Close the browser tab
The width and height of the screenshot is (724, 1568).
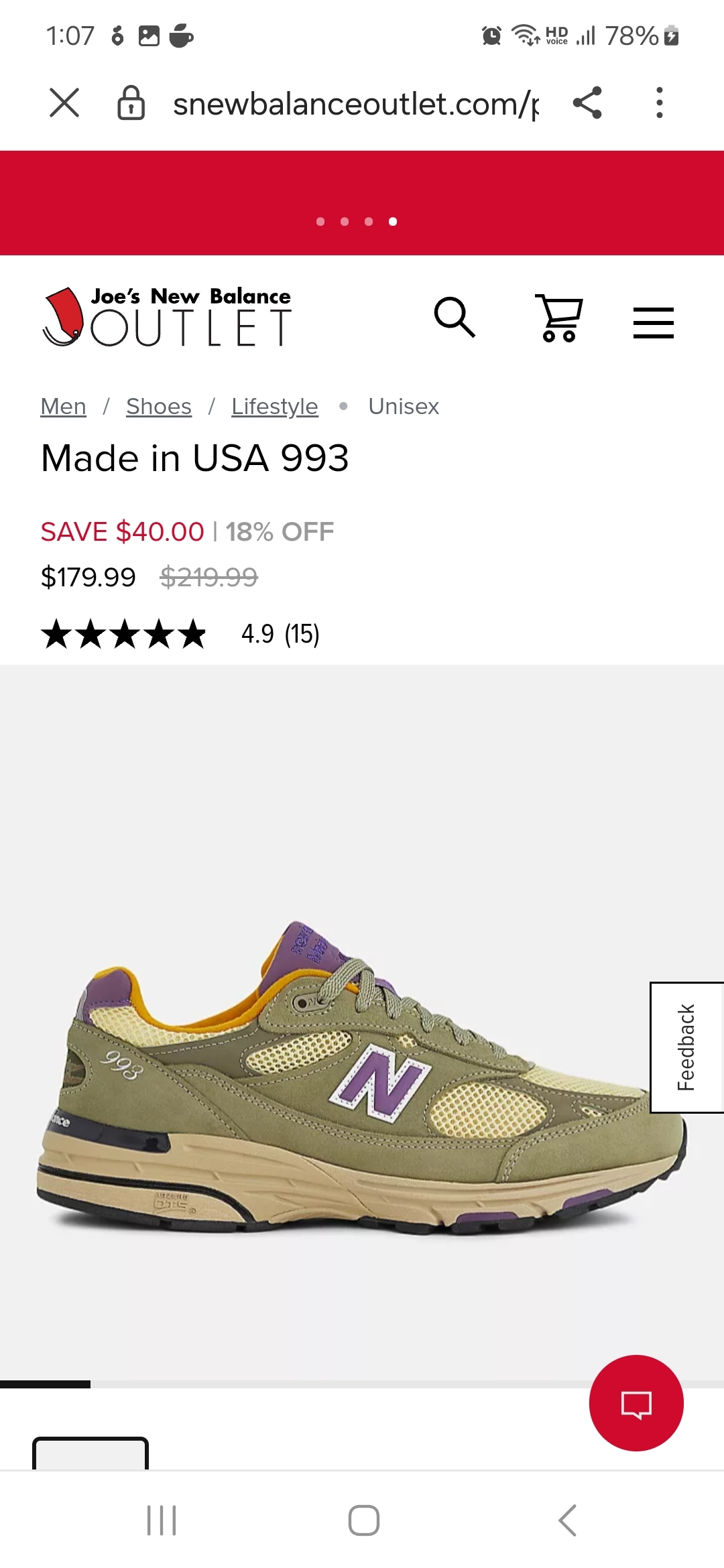pos(64,103)
